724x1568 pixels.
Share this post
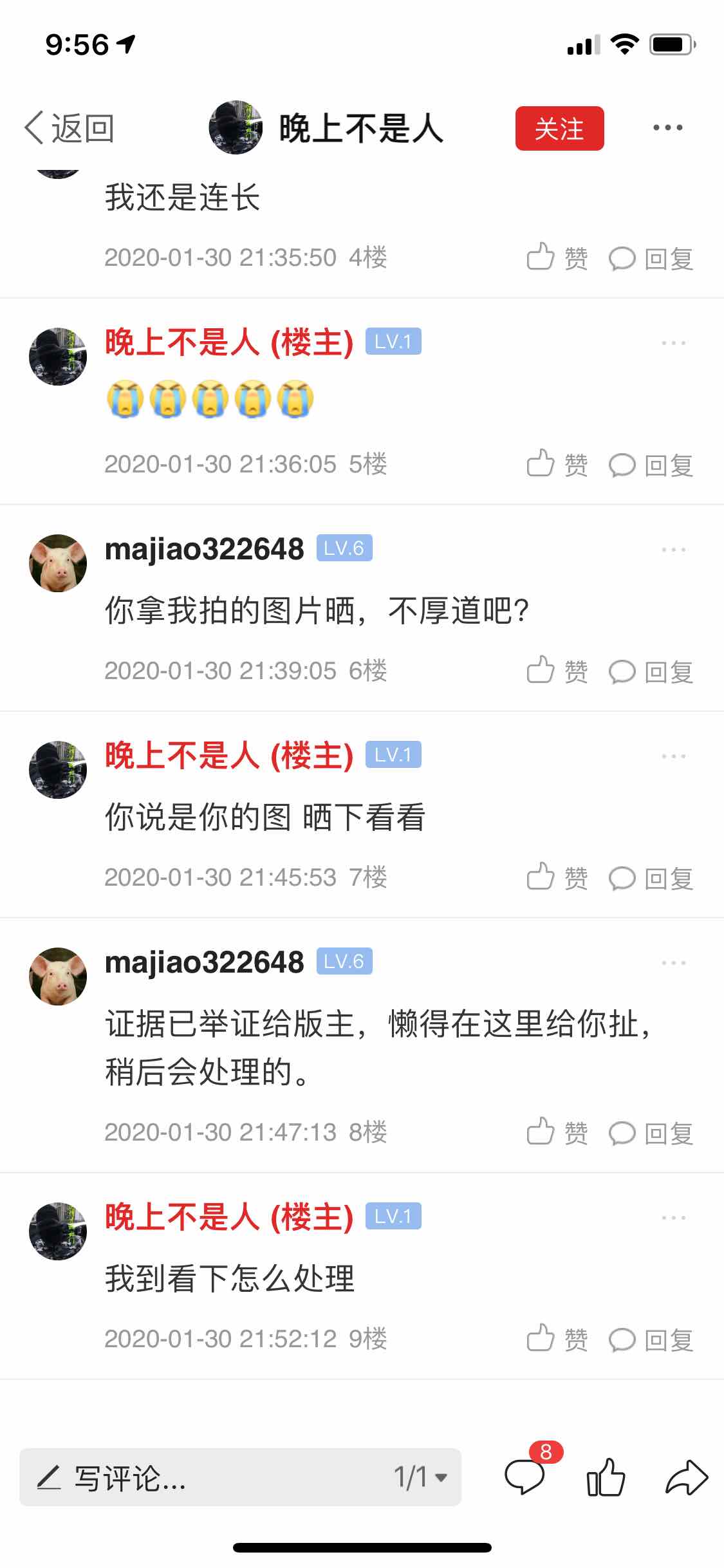point(686,1476)
